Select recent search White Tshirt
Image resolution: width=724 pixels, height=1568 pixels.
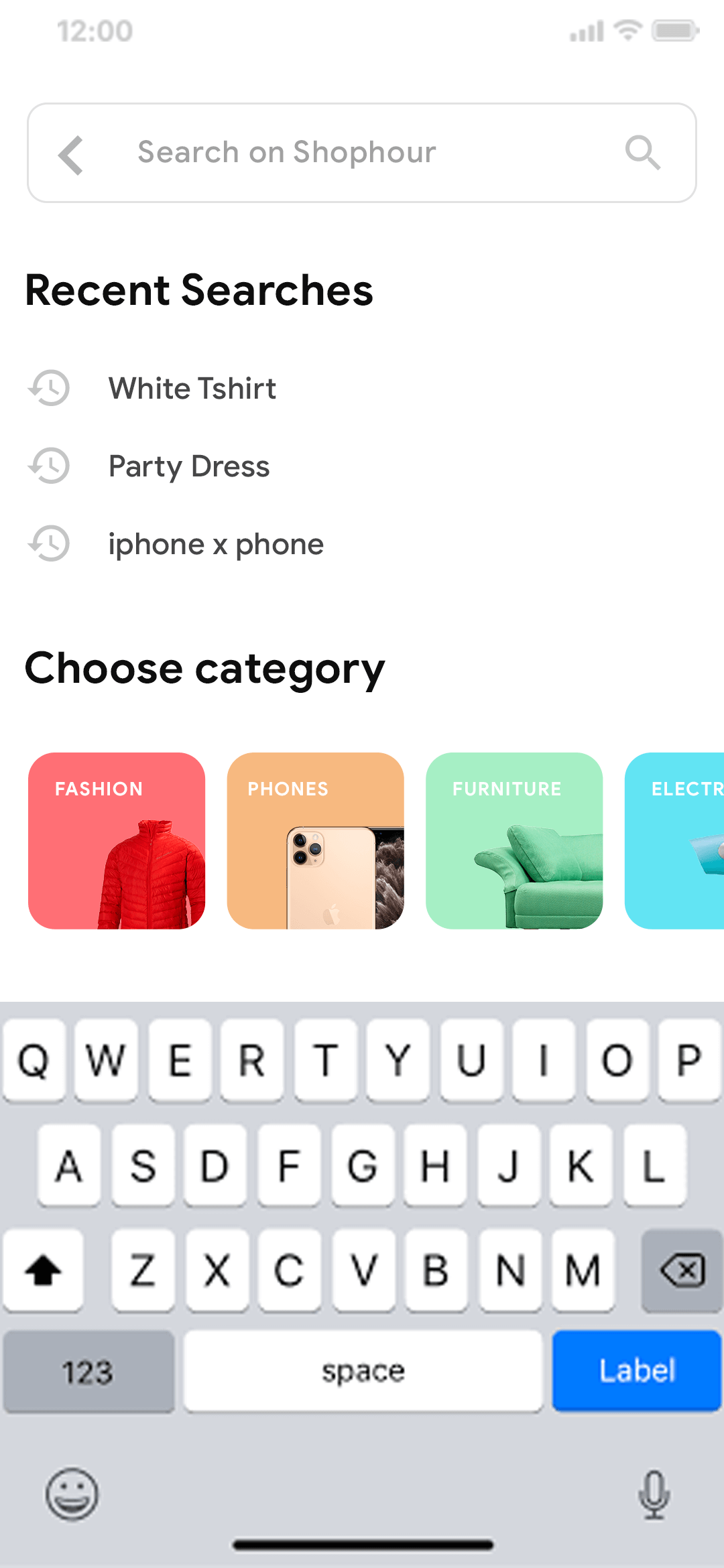192,389
